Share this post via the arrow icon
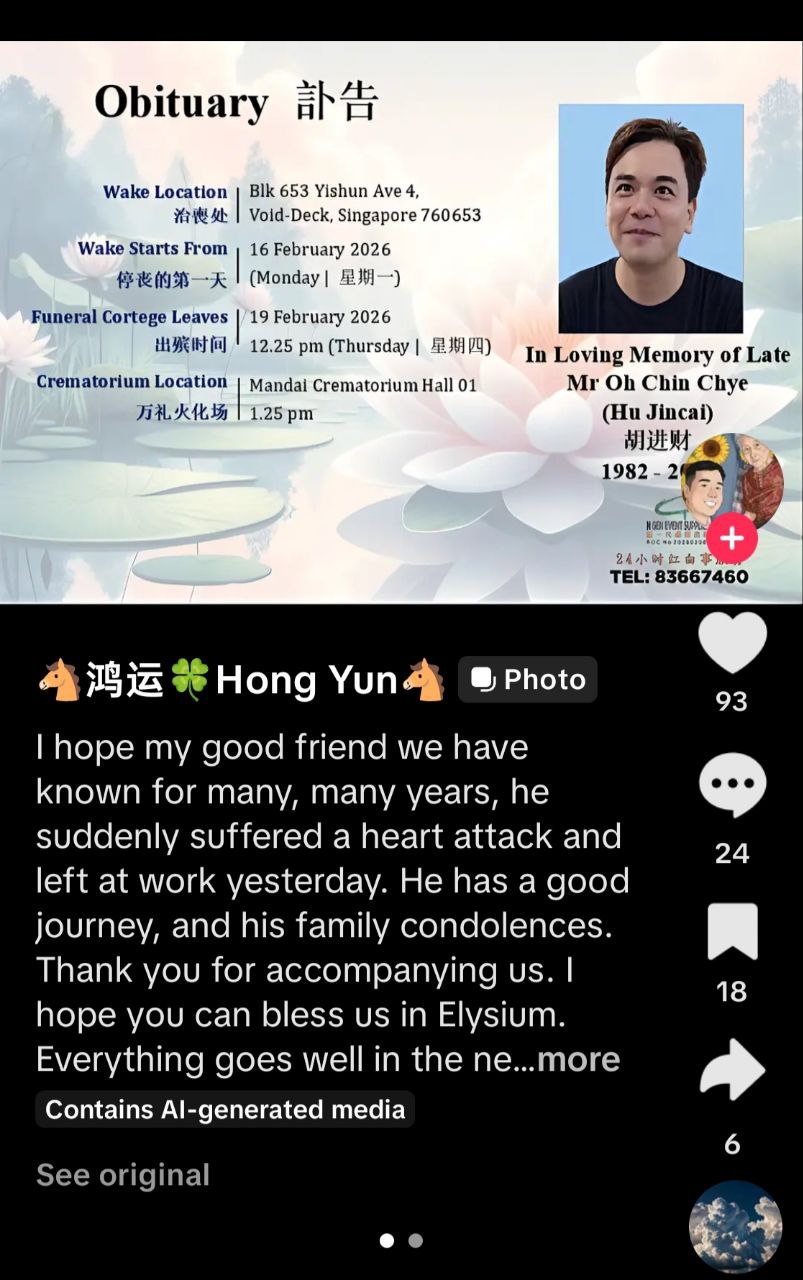The height and width of the screenshot is (1280, 803). point(732,1071)
